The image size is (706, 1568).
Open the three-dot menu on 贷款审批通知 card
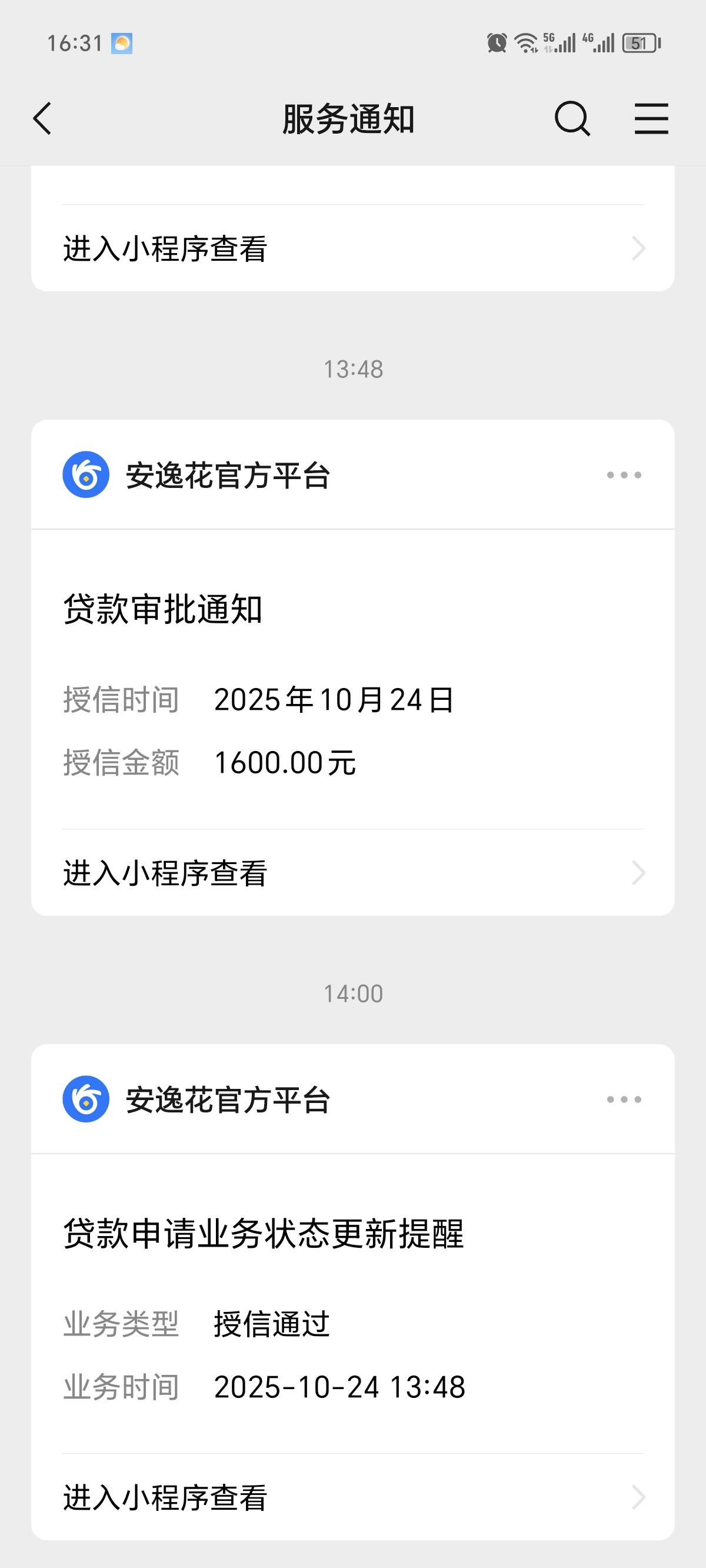point(624,475)
